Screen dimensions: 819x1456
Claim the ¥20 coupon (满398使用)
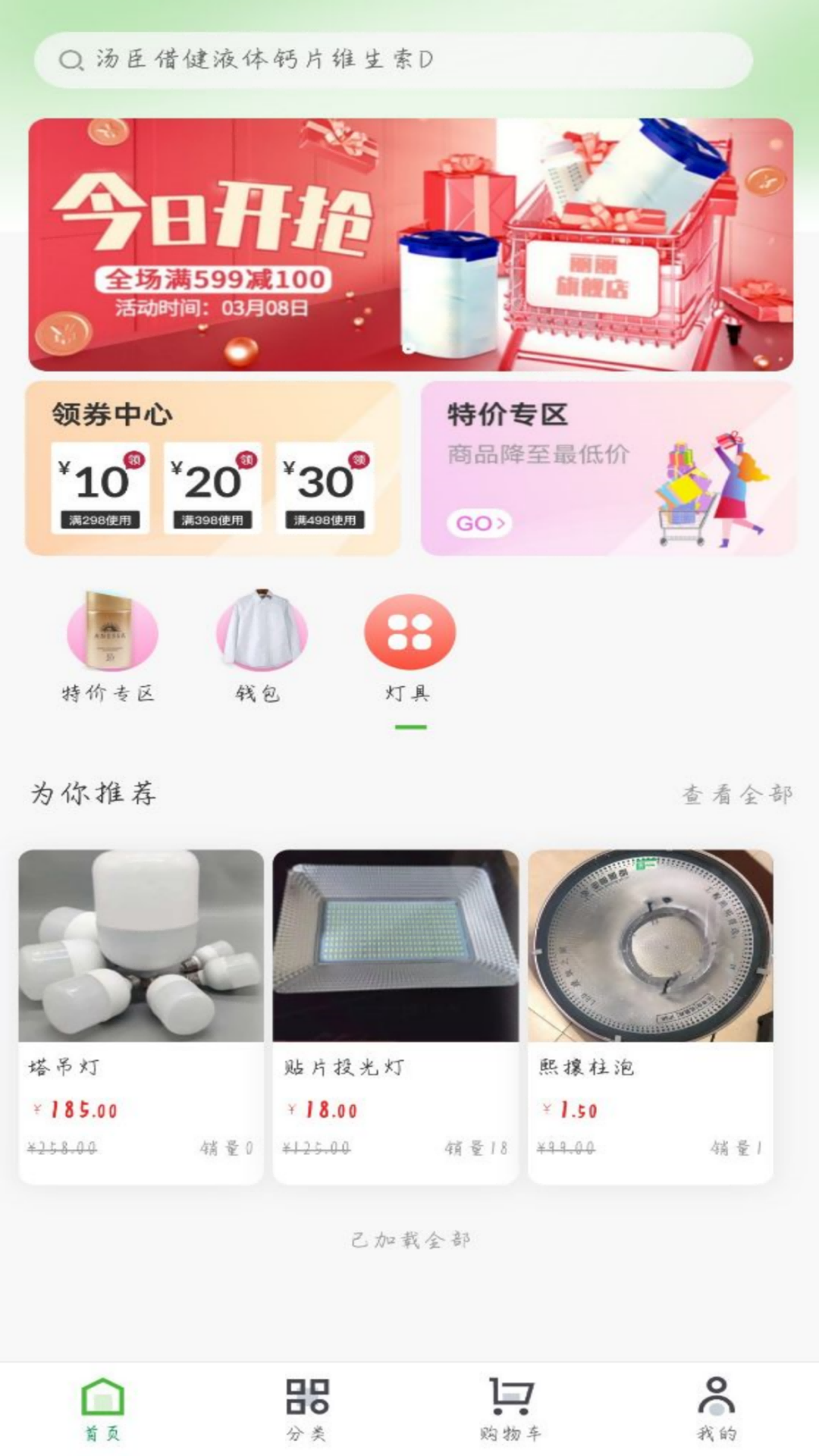212,488
